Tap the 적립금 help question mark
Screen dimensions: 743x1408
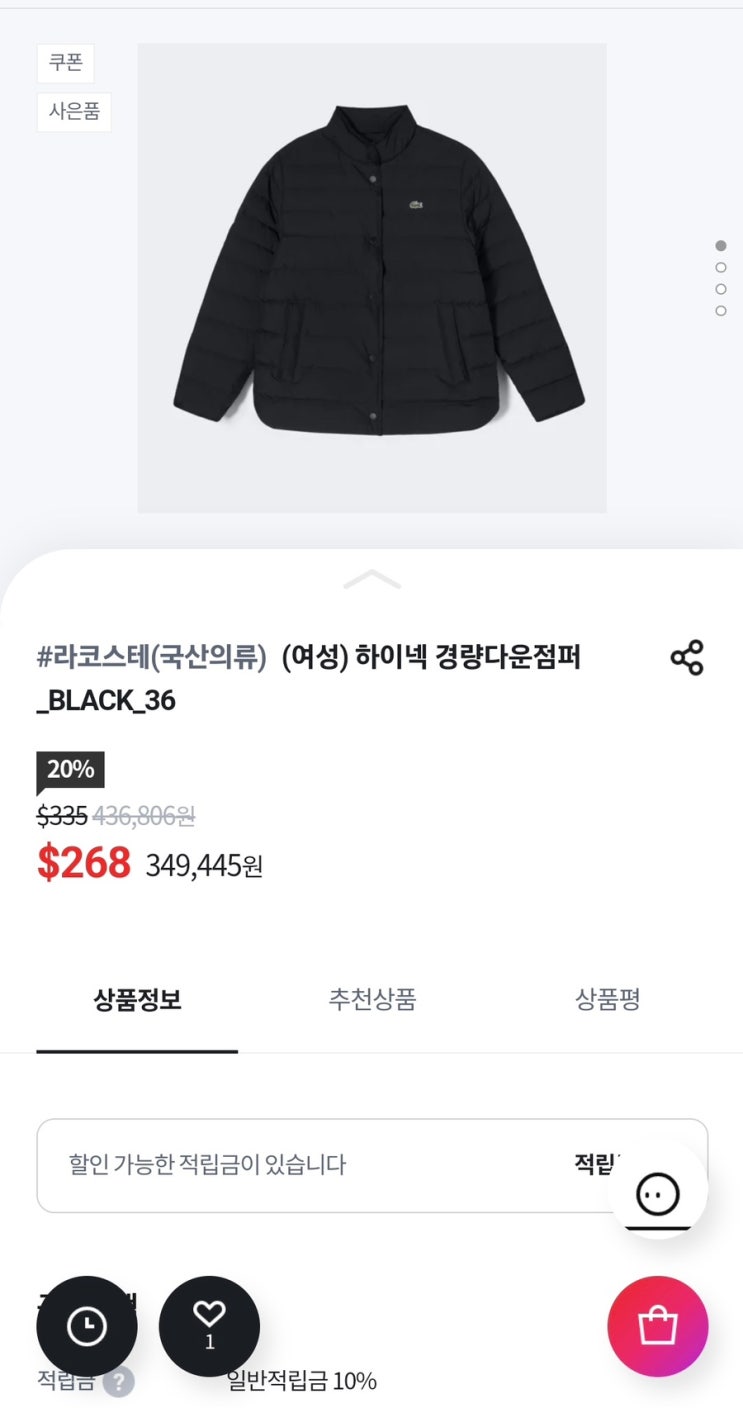point(118,1382)
